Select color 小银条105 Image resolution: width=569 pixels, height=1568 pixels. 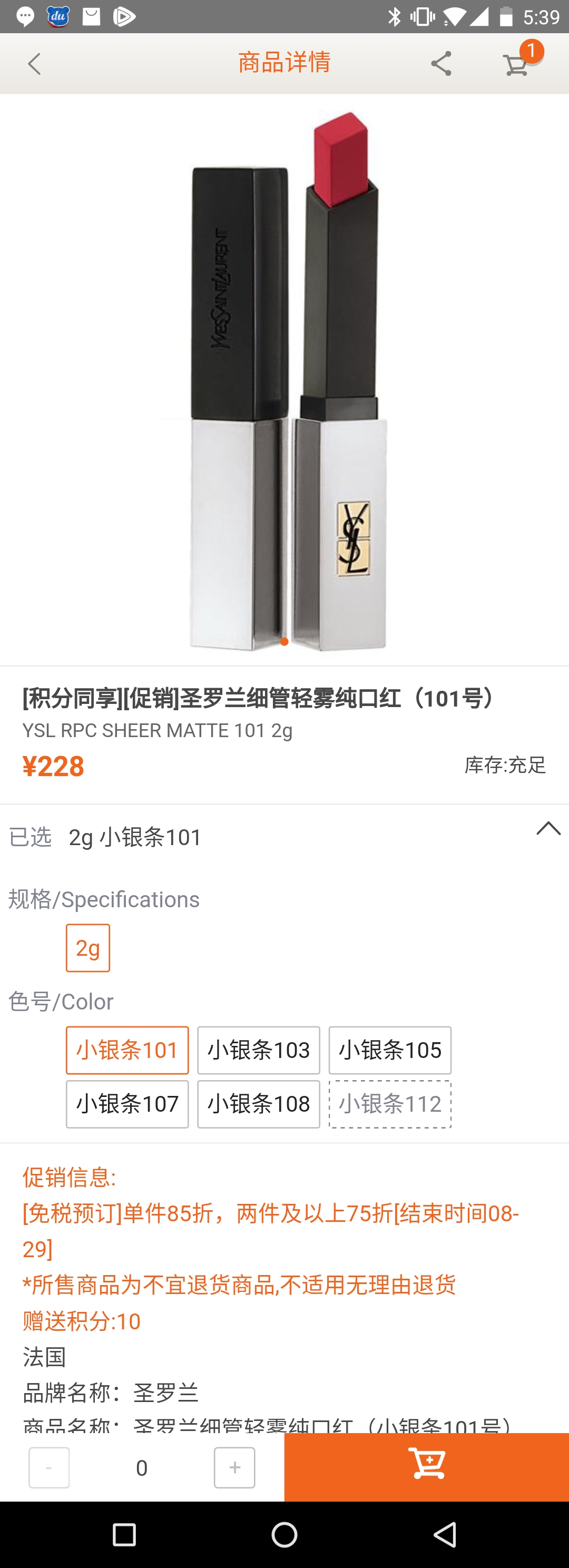click(389, 1050)
